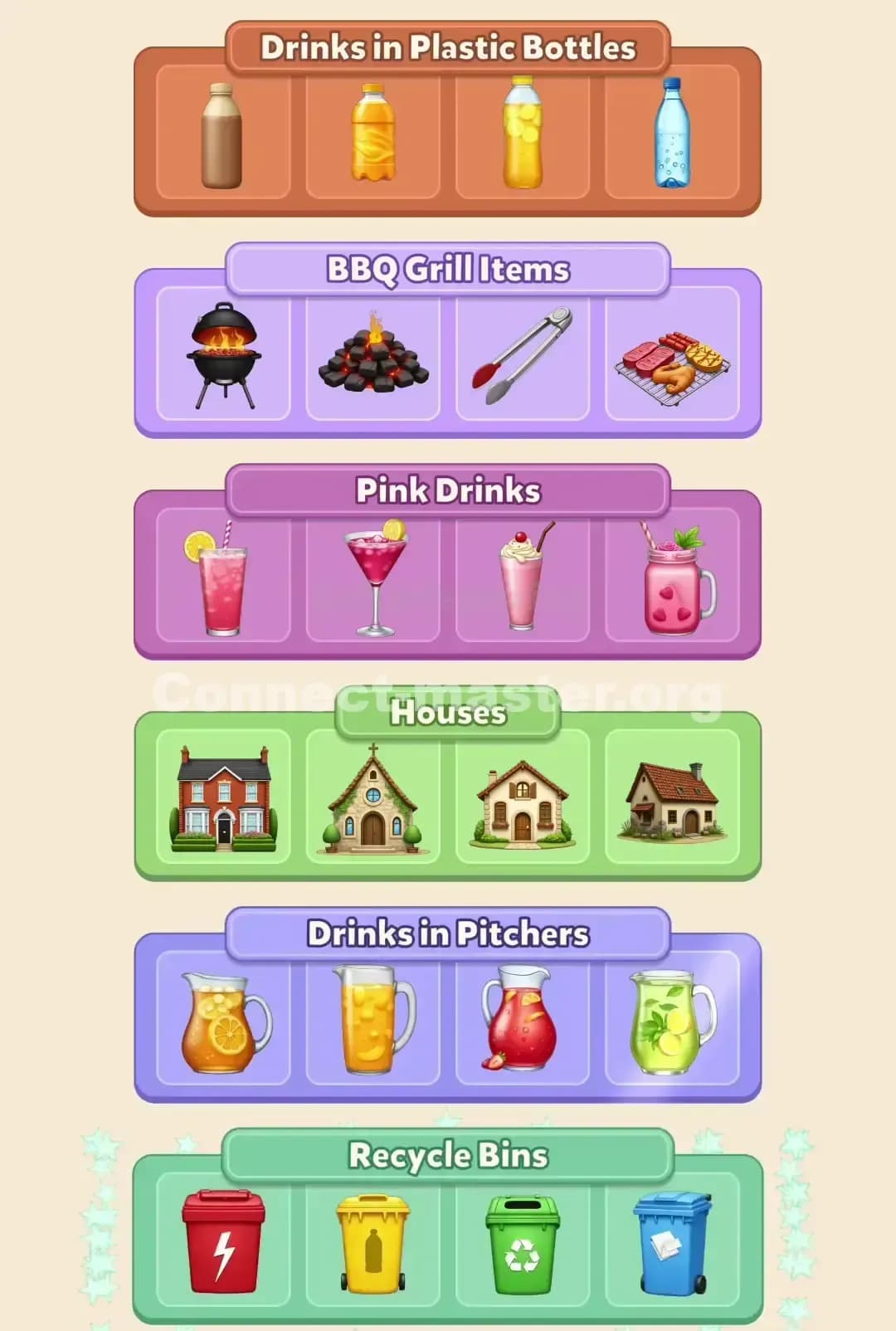Click the cottage with red tiled roof
Image resolution: width=896 pixels, height=1331 pixels.
(672, 801)
